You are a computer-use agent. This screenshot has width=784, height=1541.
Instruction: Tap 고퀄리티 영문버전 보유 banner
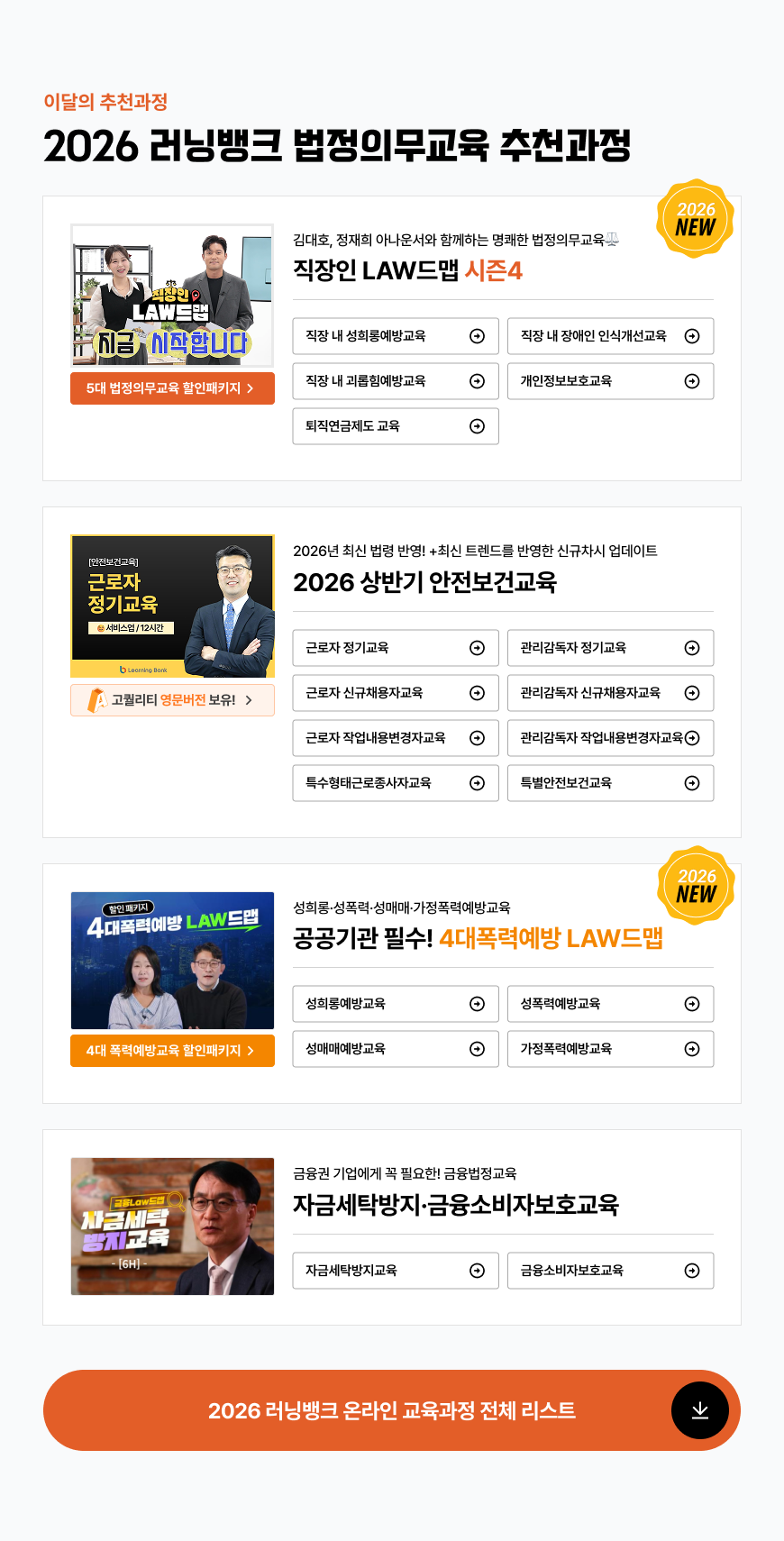172,700
